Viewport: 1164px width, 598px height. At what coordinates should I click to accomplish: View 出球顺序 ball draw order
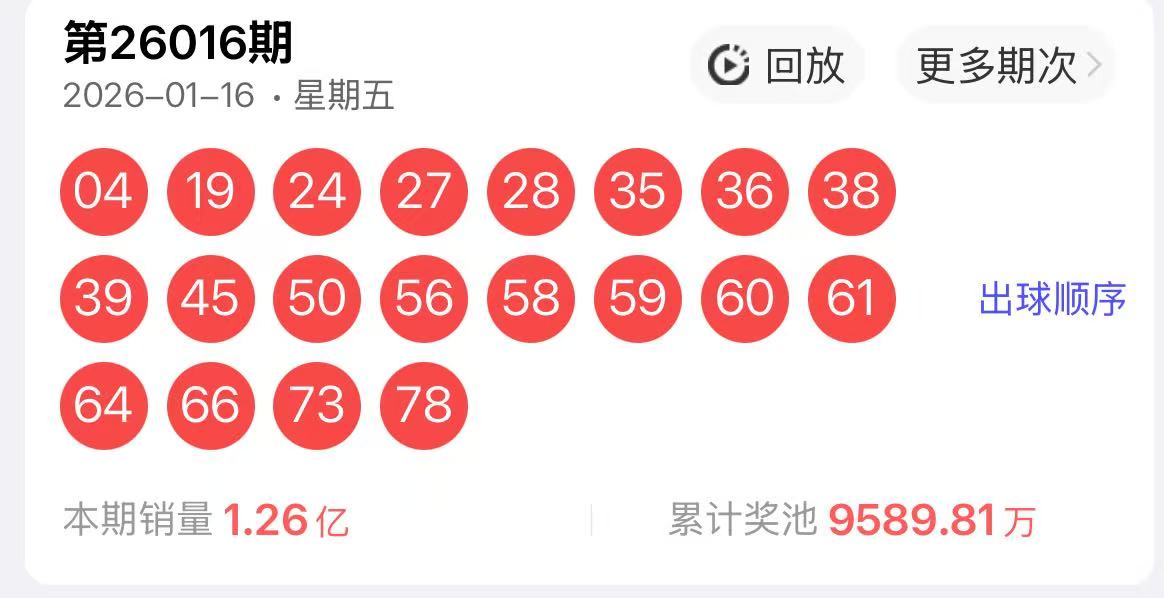(x=1052, y=299)
